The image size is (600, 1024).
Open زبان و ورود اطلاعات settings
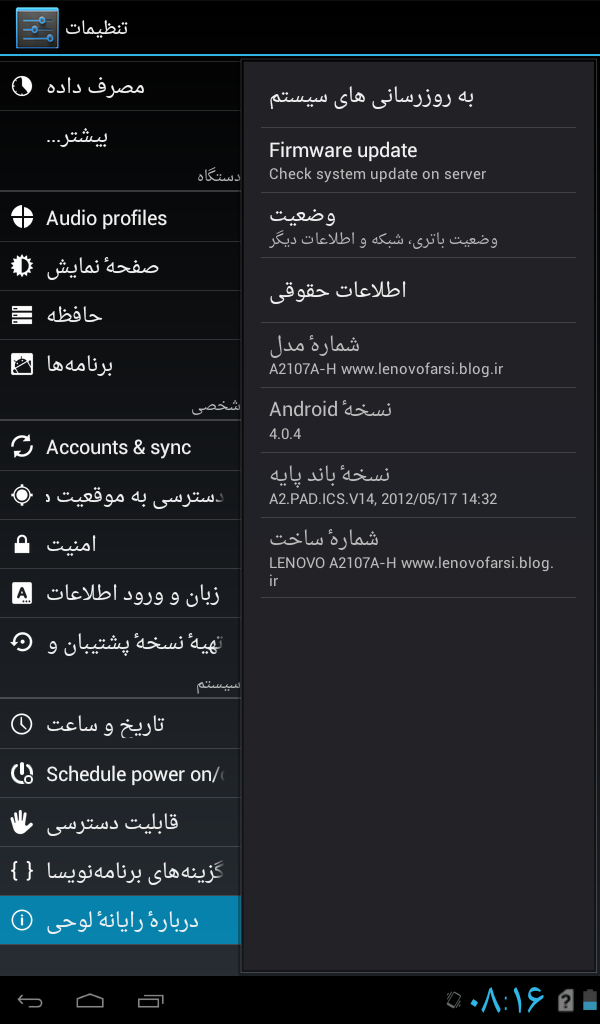pyautogui.click(x=120, y=593)
